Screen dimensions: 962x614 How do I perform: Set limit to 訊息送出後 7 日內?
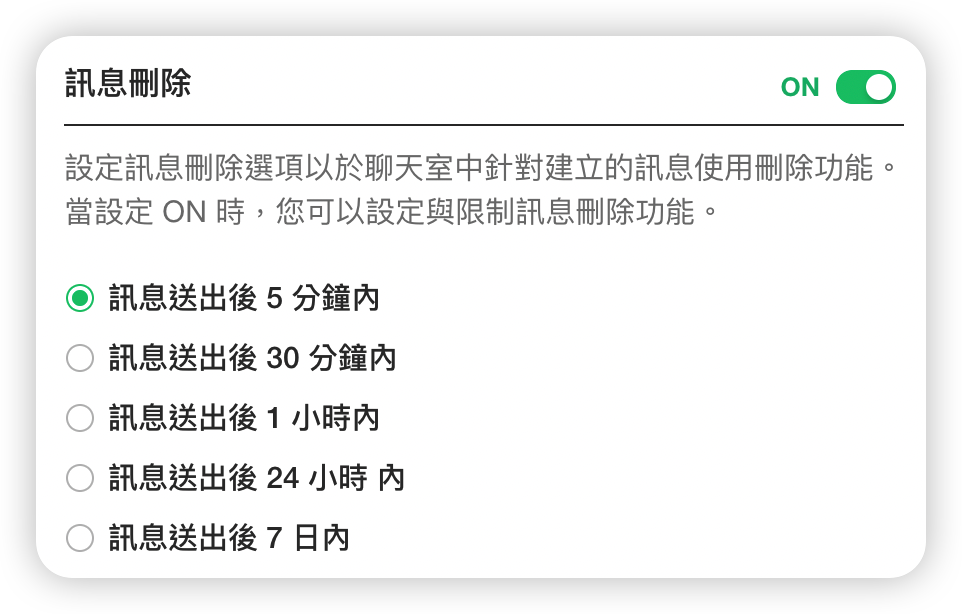80,538
